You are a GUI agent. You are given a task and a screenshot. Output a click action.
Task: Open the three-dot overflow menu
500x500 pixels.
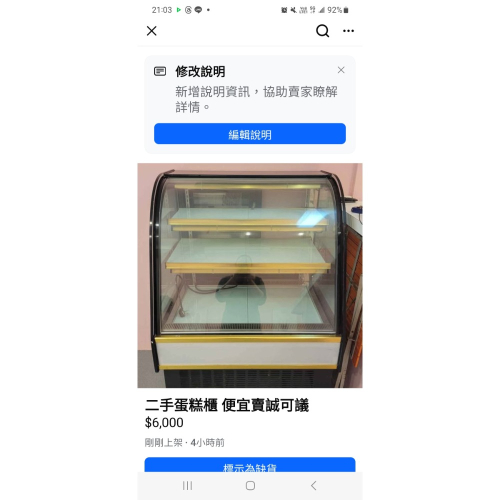tap(348, 31)
